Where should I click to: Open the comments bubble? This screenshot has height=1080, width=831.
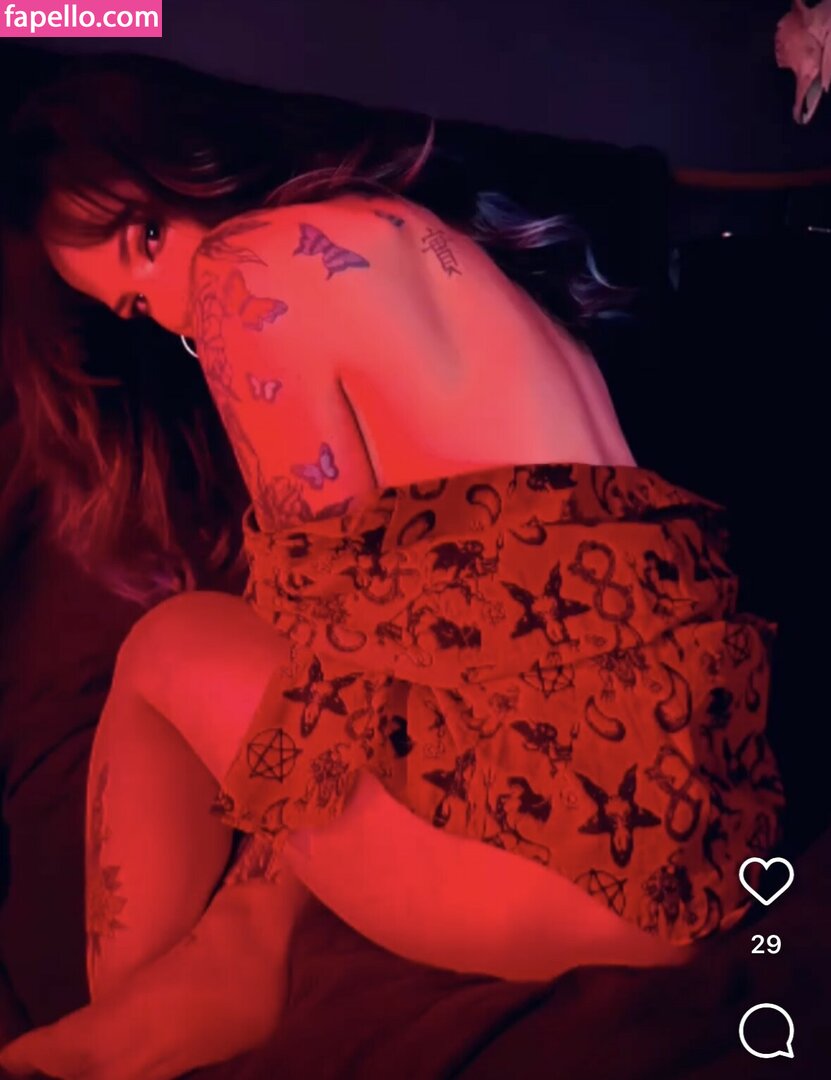767,1030
